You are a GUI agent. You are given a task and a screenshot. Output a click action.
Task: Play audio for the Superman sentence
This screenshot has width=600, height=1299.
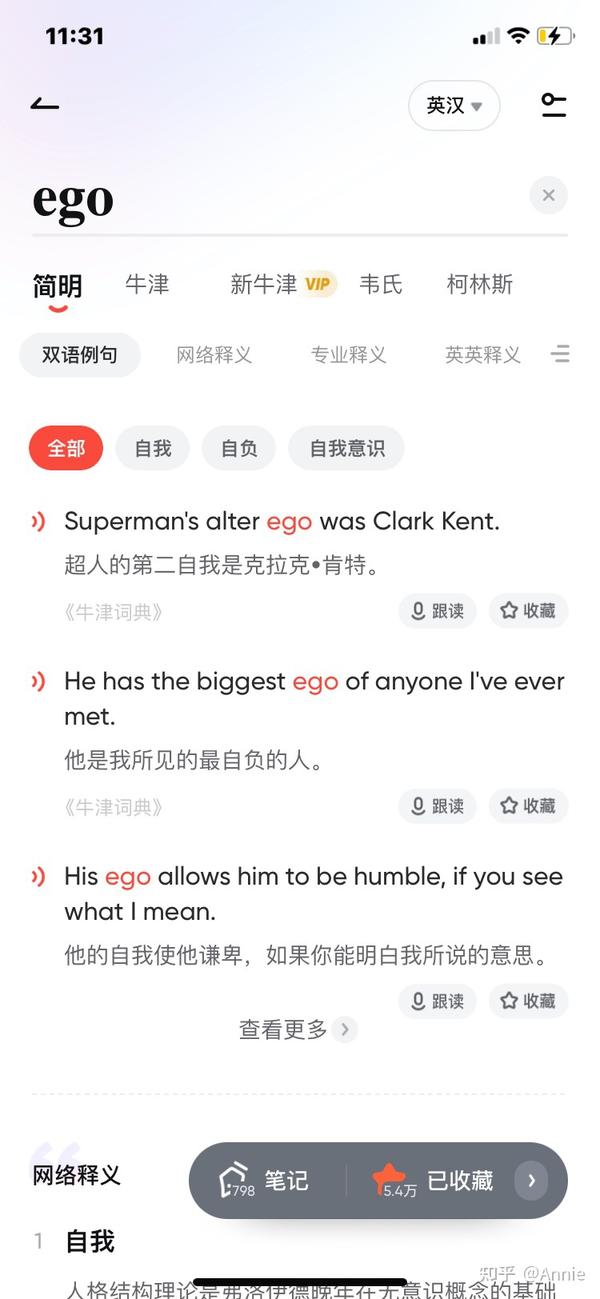pyautogui.click(x=39, y=521)
